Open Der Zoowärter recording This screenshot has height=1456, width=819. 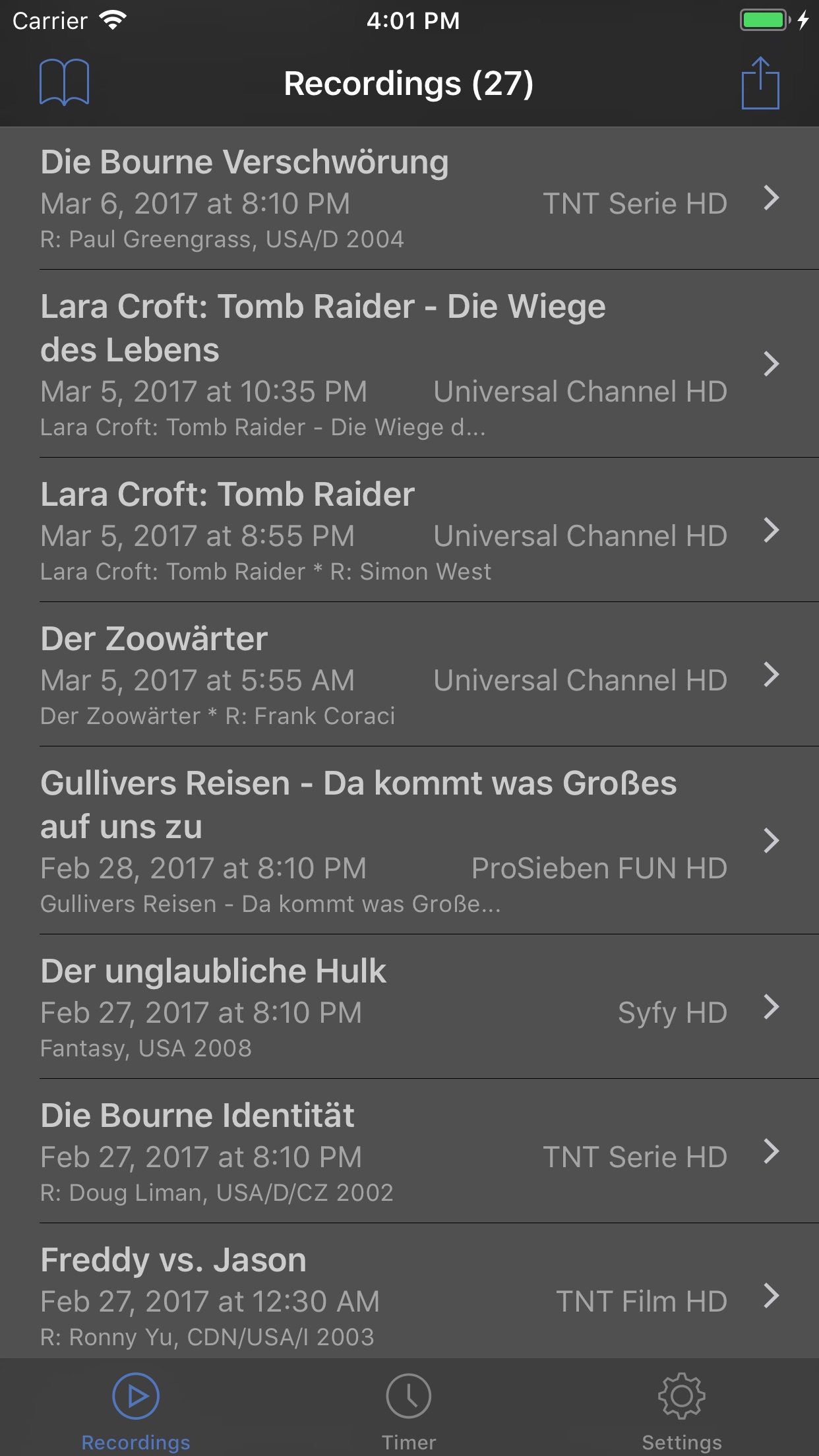pos(409,675)
